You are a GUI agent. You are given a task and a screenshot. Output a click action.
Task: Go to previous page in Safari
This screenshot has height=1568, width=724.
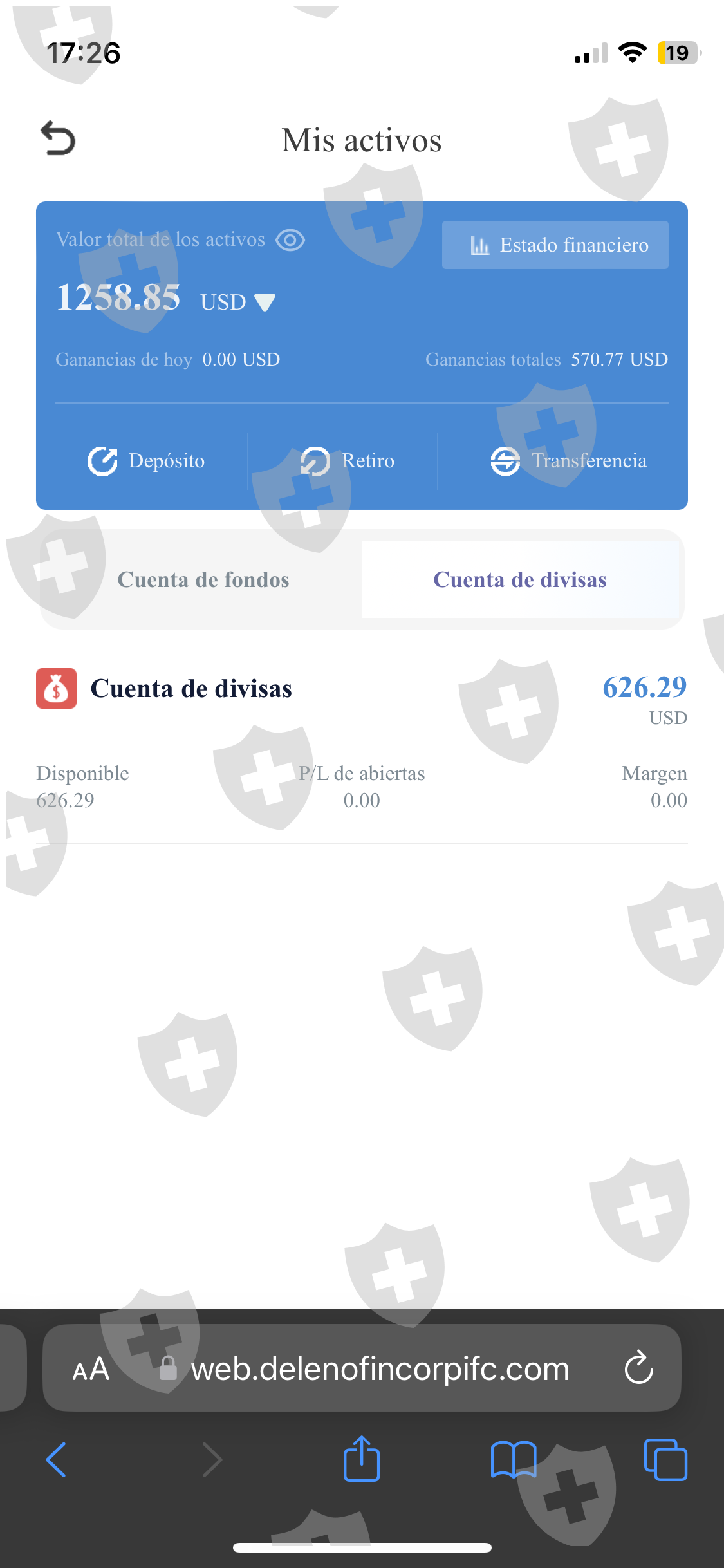pyautogui.click(x=56, y=1459)
